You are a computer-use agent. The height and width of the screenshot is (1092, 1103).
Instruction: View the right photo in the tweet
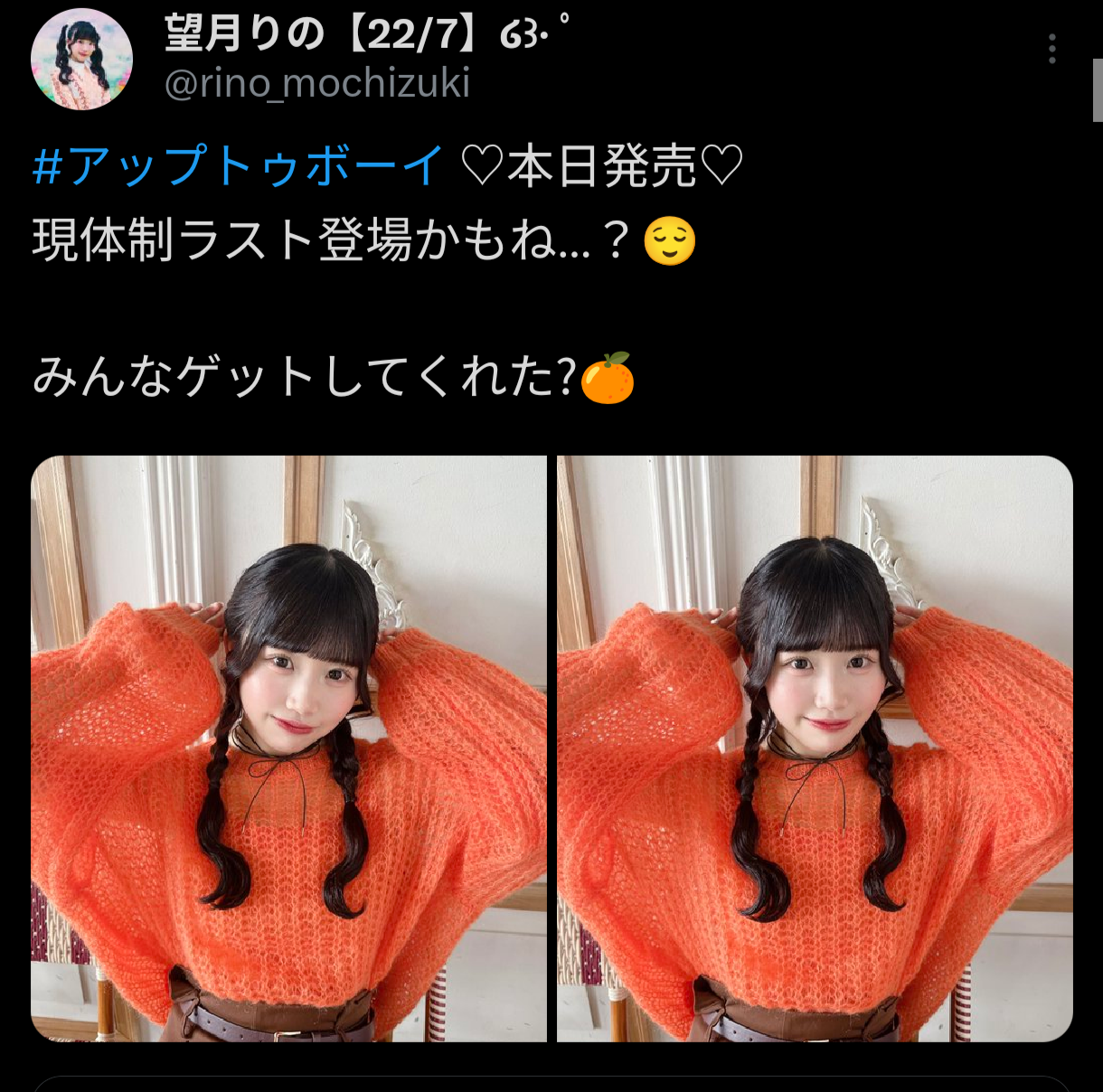[815, 748]
